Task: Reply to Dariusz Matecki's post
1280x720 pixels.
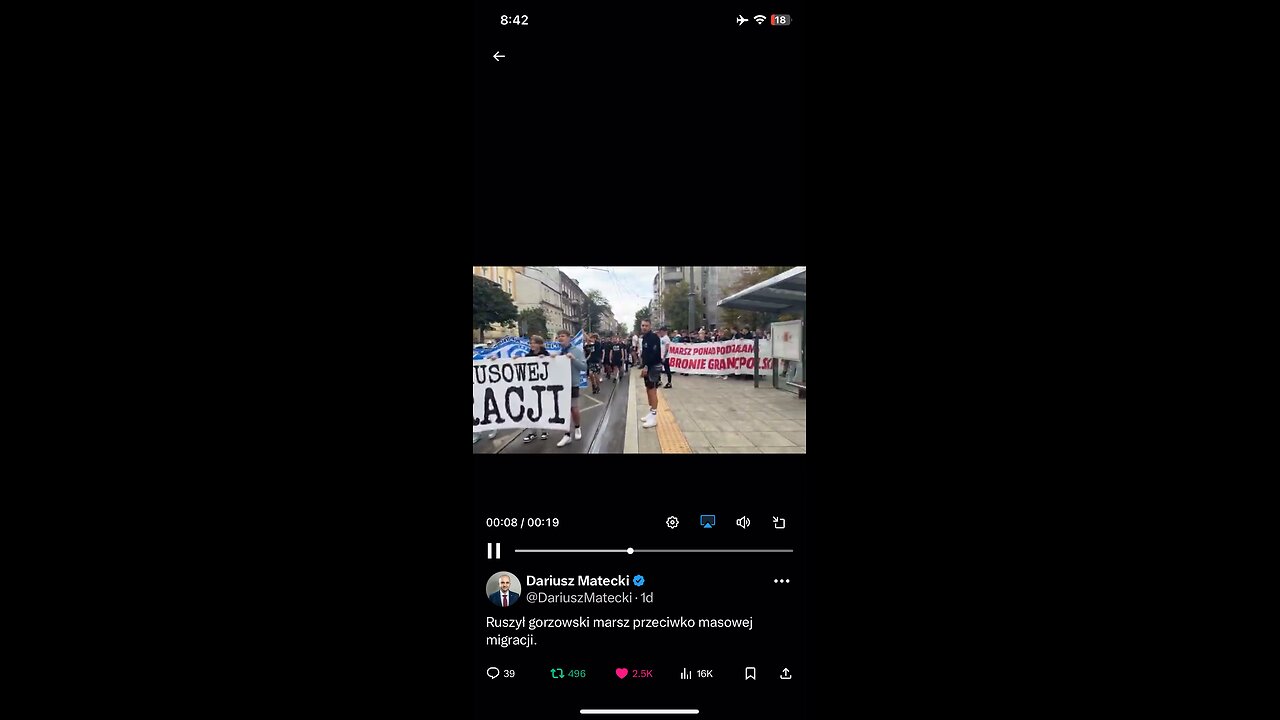Action: point(493,674)
